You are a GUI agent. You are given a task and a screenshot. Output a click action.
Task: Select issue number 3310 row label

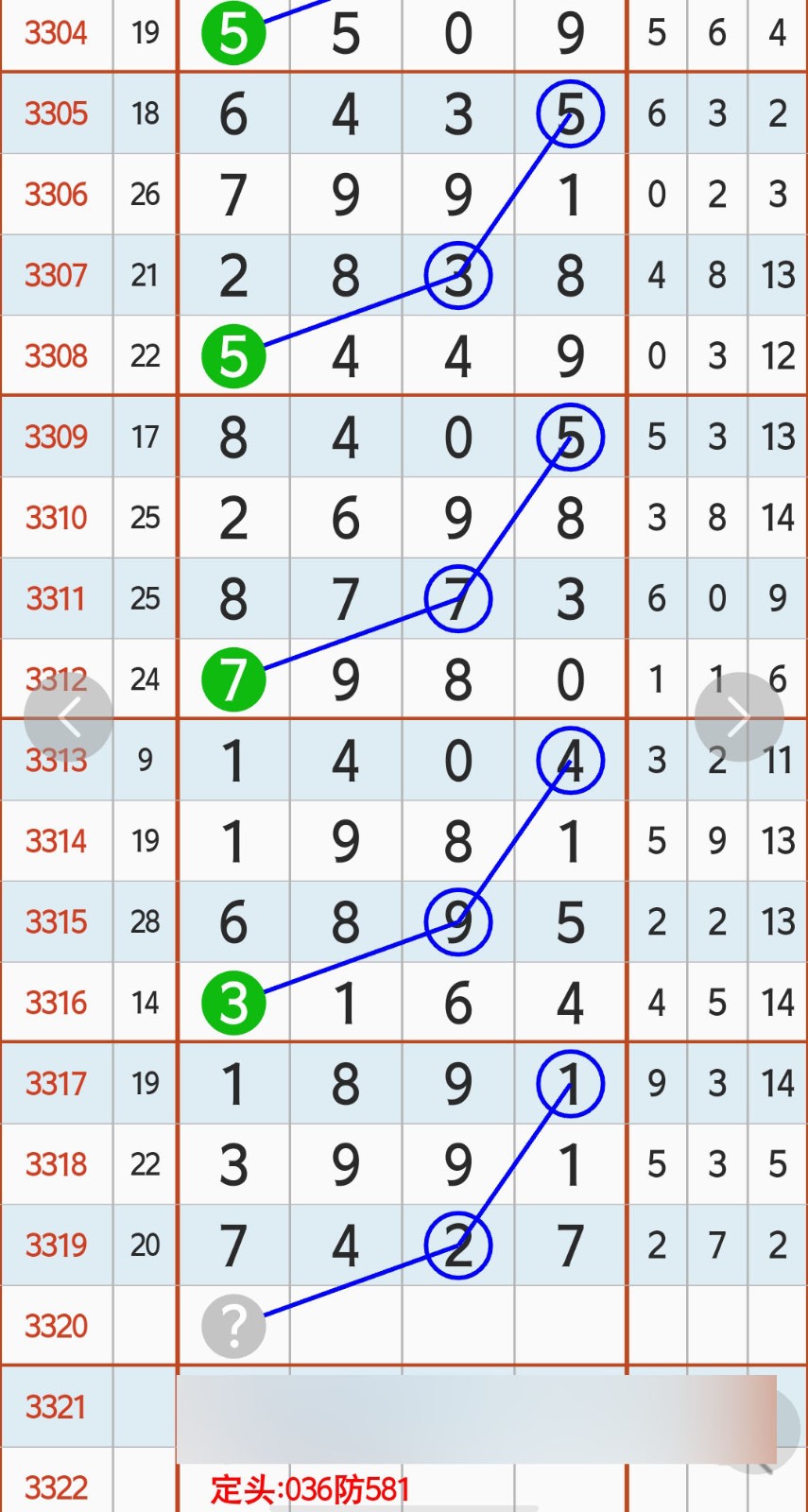click(57, 517)
